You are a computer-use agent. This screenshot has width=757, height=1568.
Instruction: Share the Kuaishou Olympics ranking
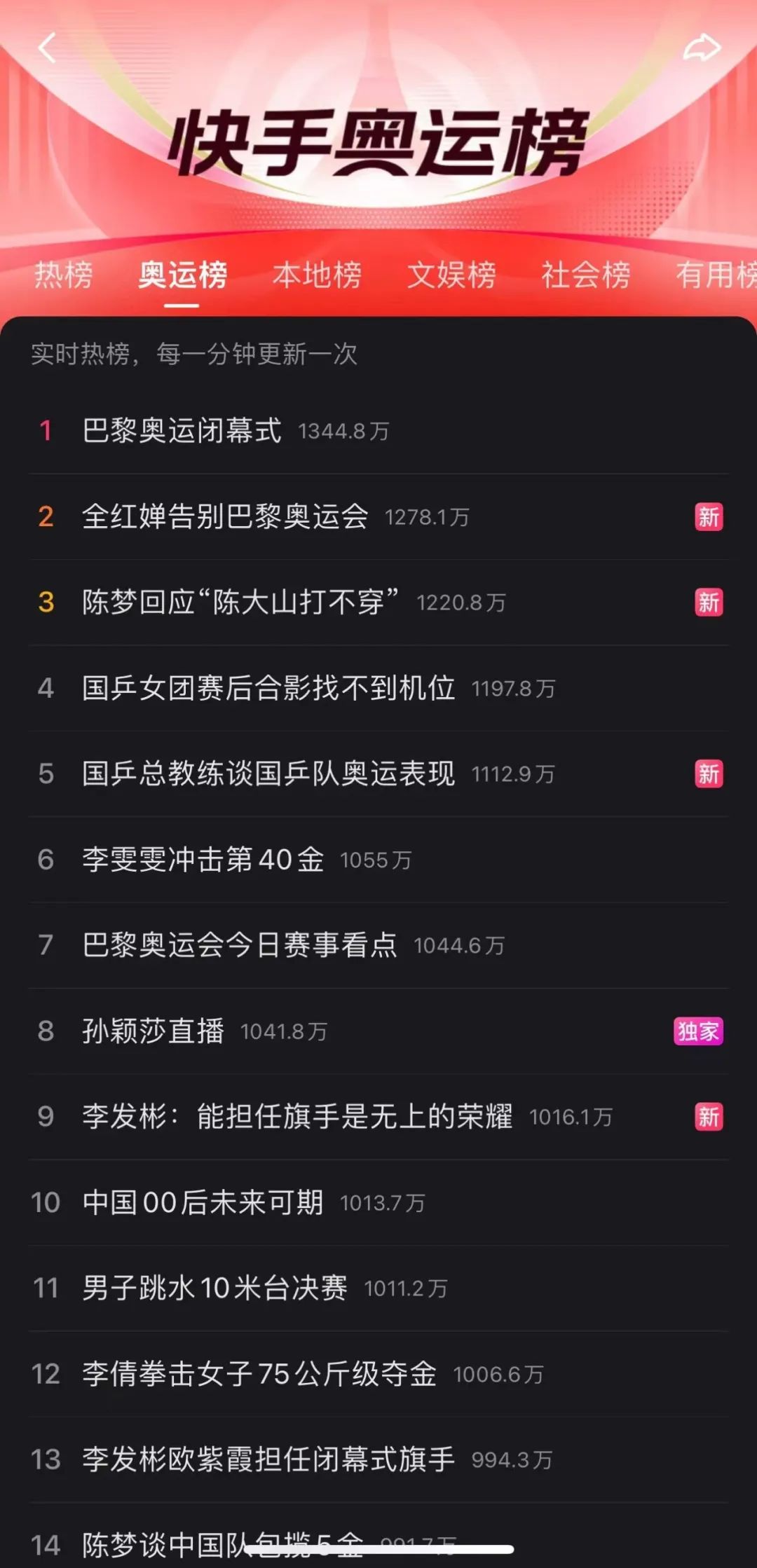click(702, 48)
